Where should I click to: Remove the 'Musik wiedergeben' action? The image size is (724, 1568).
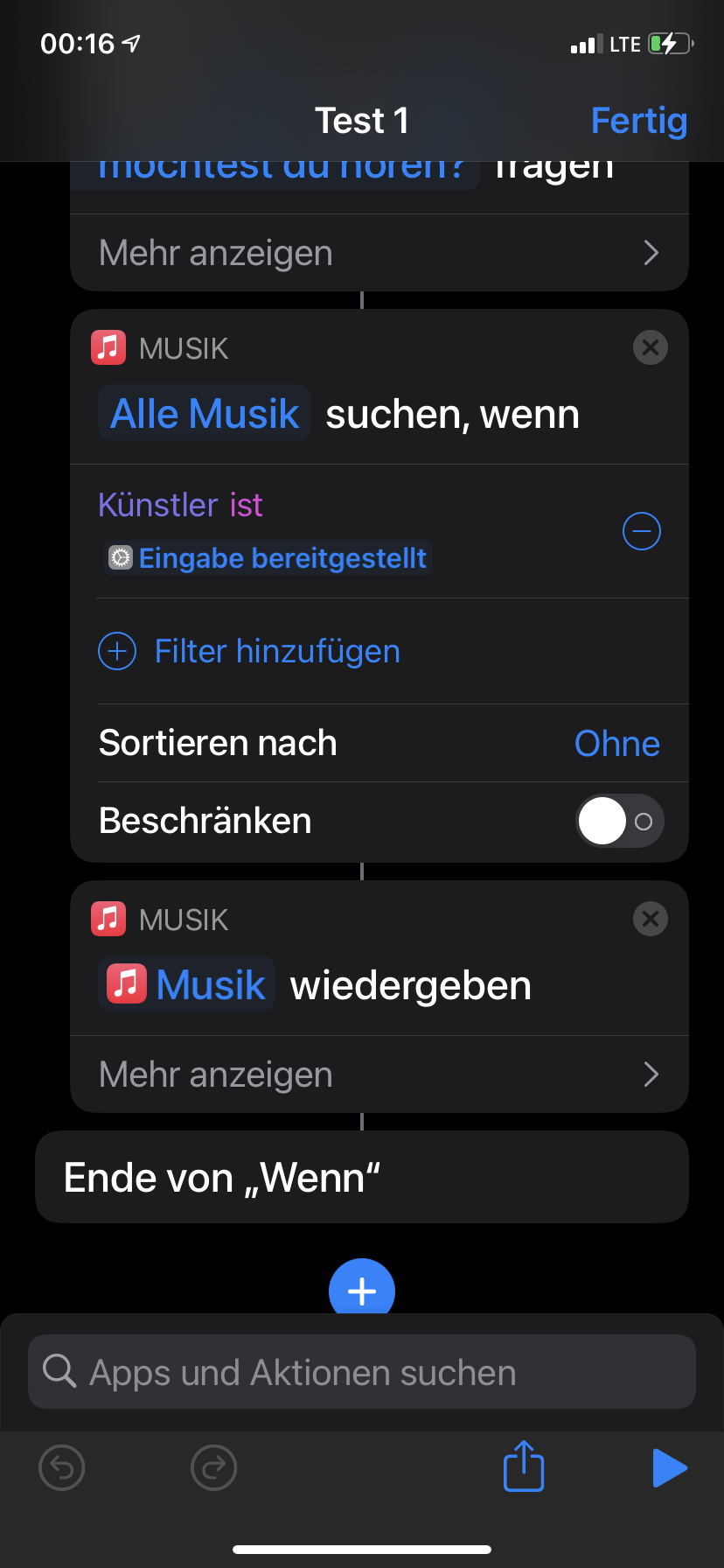(x=650, y=920)
